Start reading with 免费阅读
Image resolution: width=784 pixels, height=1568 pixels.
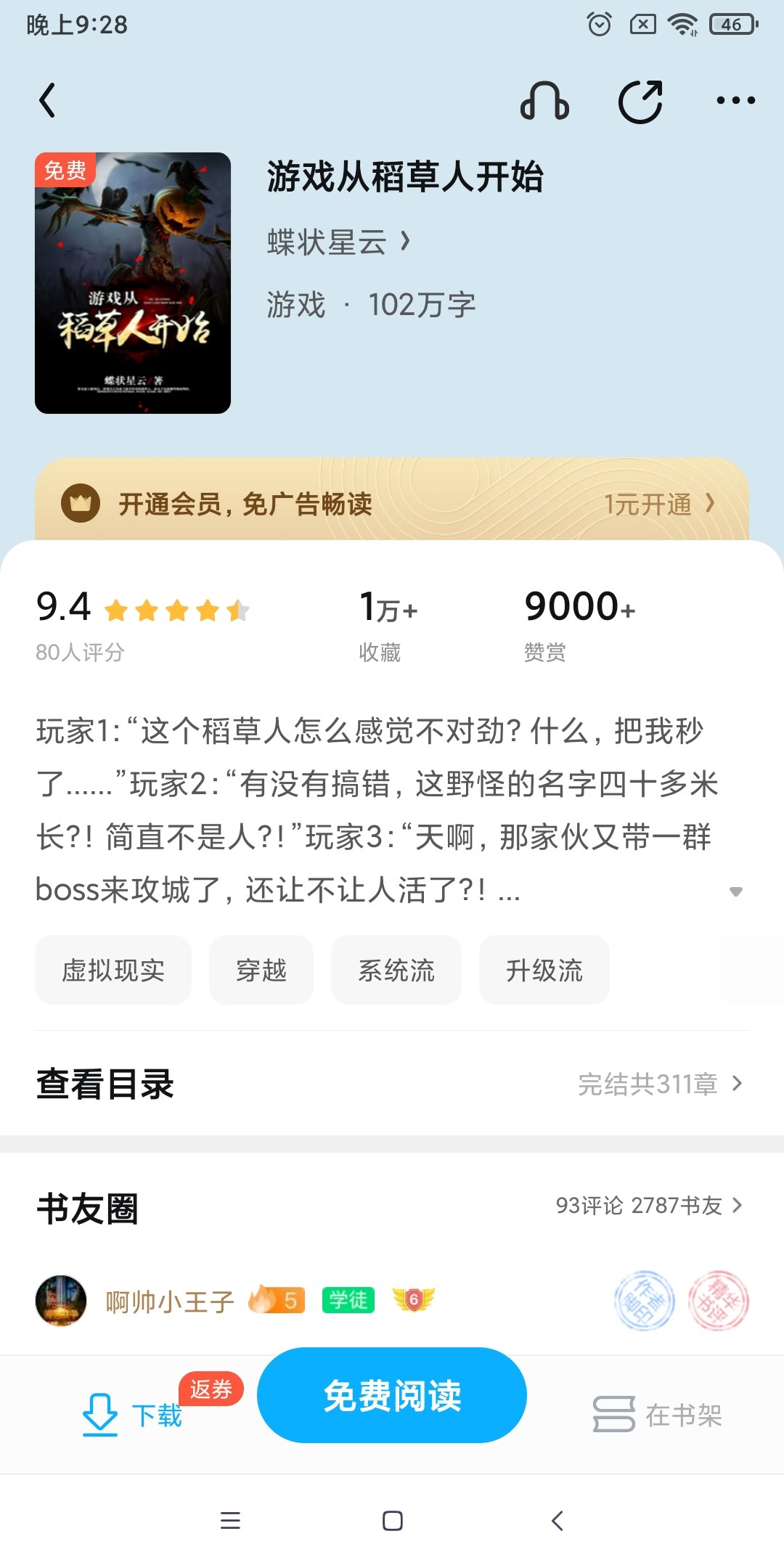(x=392, y=1395)
